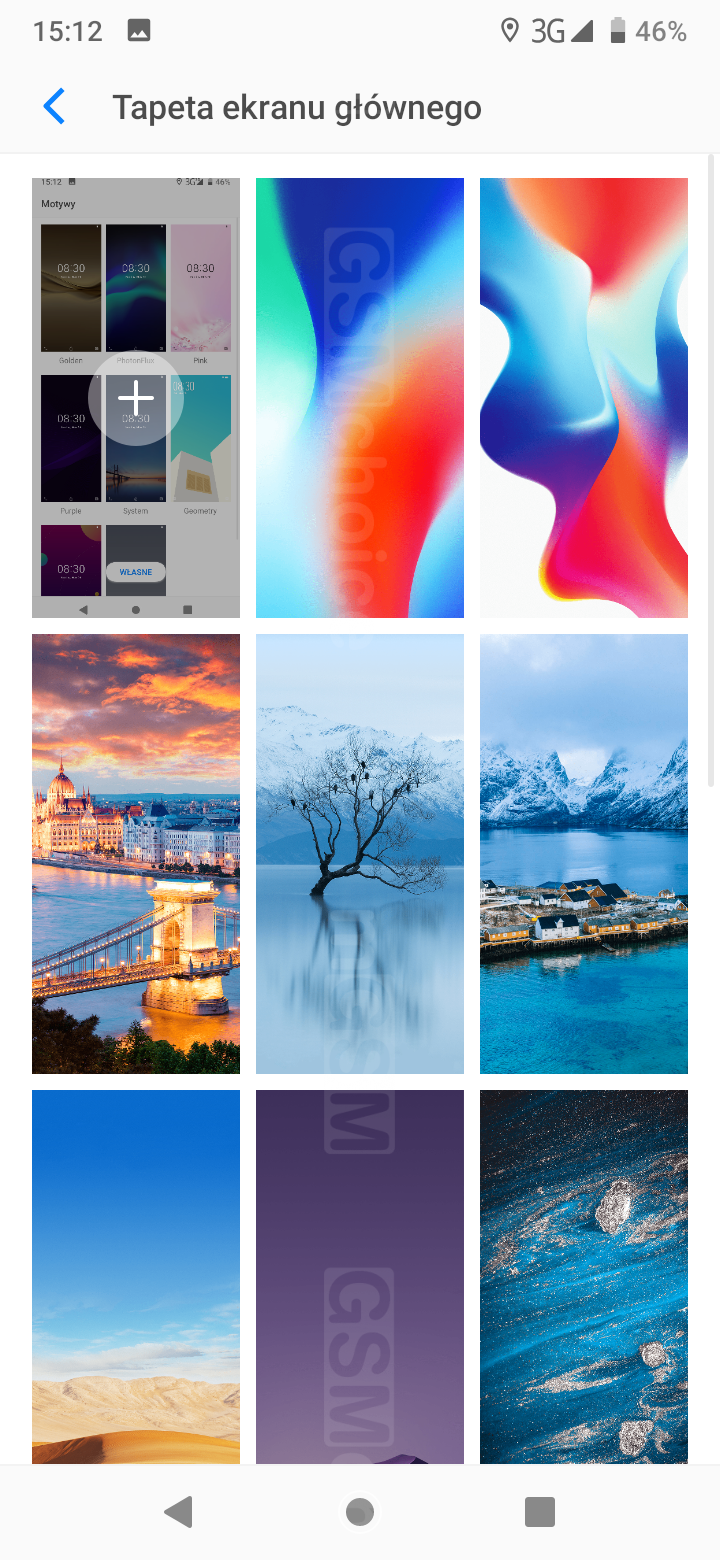Pick the desert dunes blue sky wallpaper
This screenshot has height=1560, width=720.
pyautogui.click(x=136, y=1276)
